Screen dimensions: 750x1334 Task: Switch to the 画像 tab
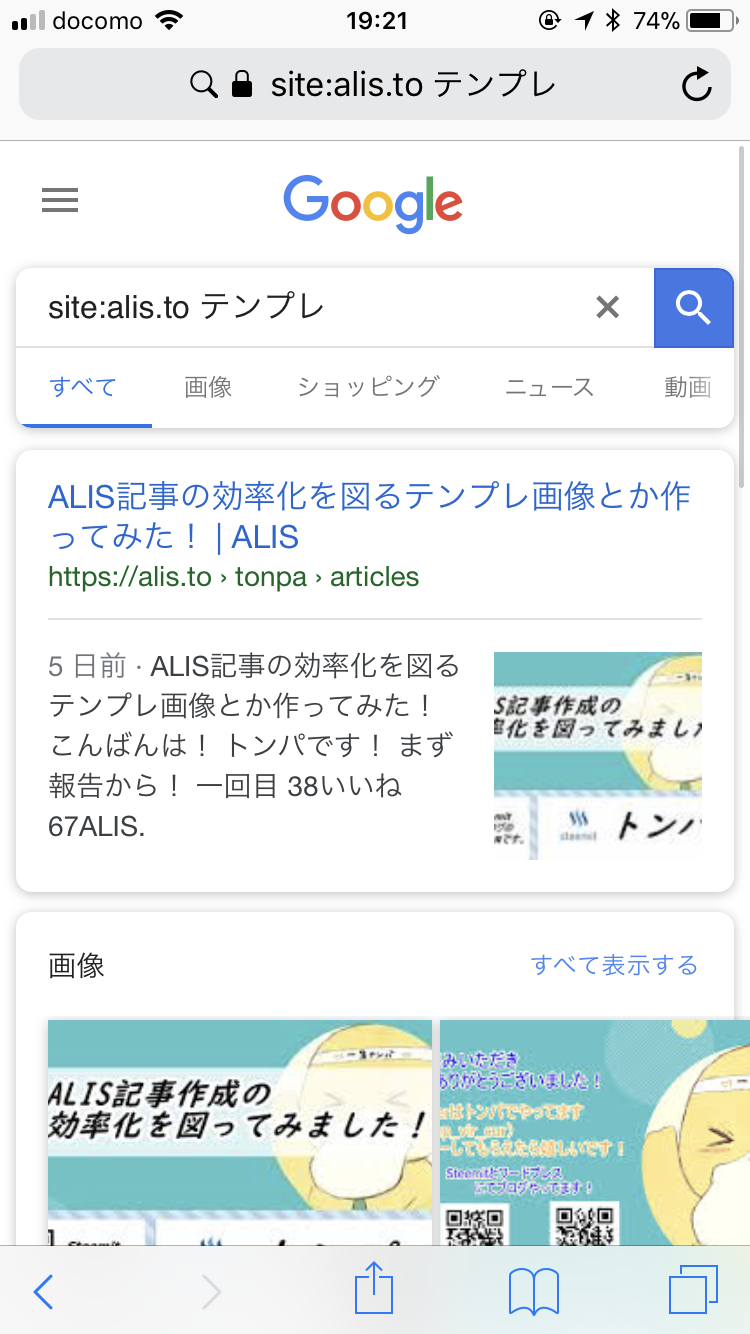pyautogui.click(x=208, y=387)
